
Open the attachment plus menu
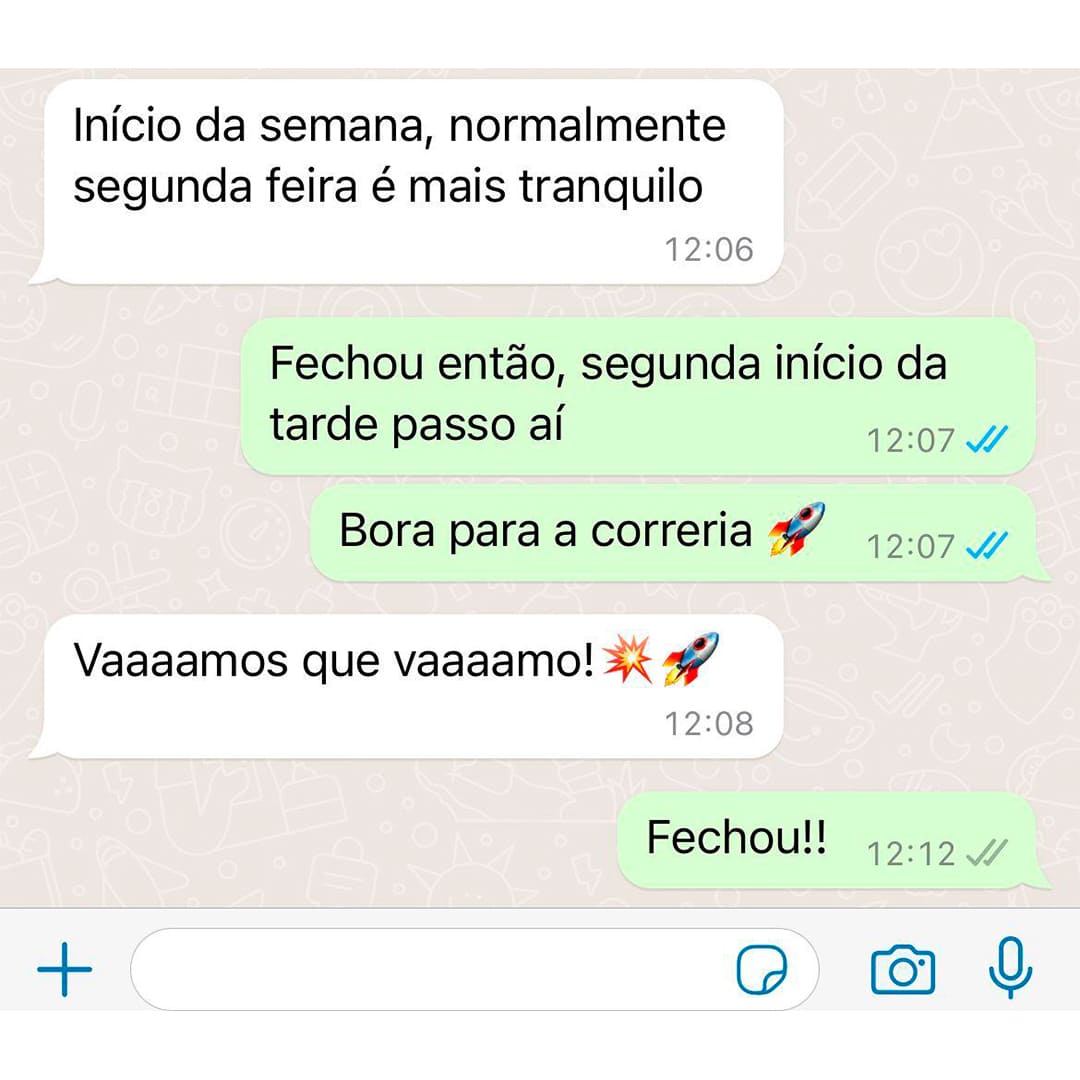[64, 968]
